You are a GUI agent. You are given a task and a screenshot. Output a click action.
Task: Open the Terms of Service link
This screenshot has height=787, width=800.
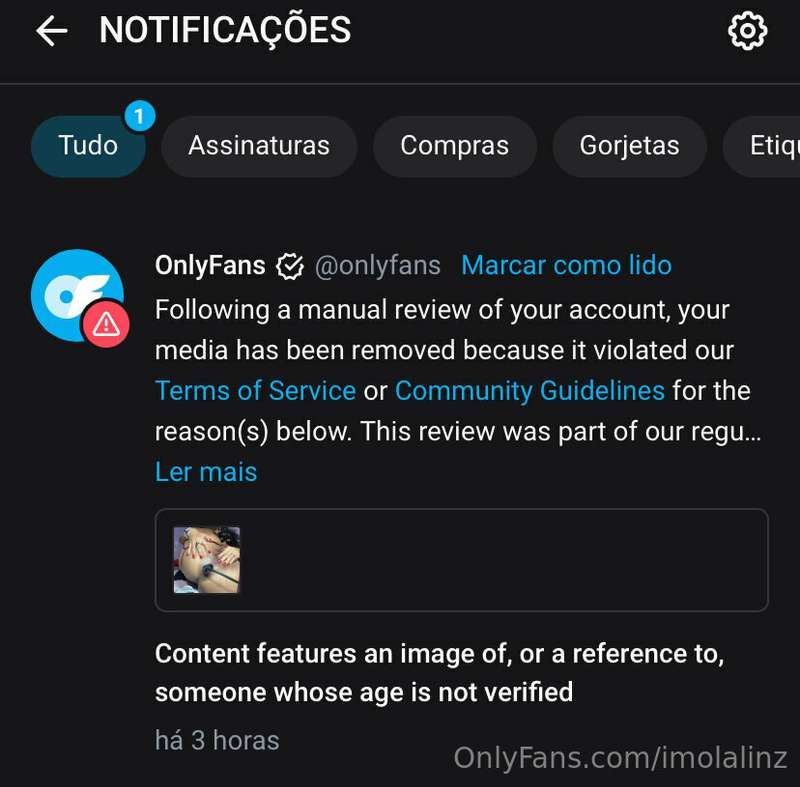click(x=256, y=391)
